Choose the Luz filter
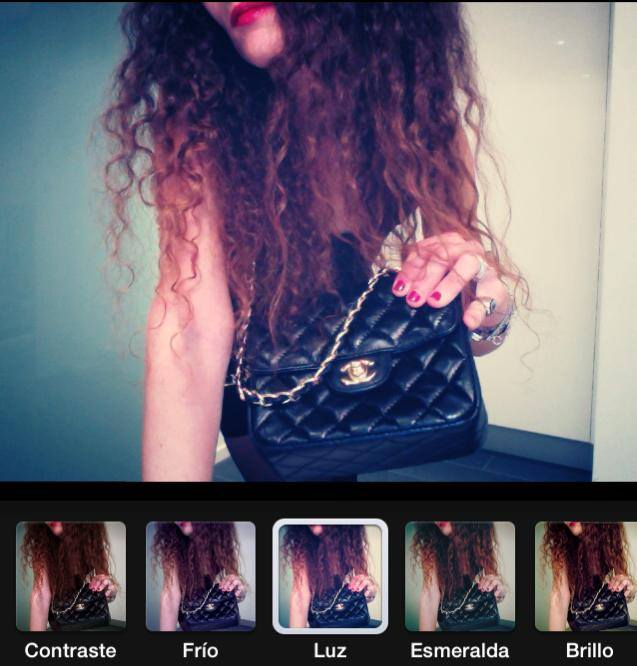 click(330, 577)
